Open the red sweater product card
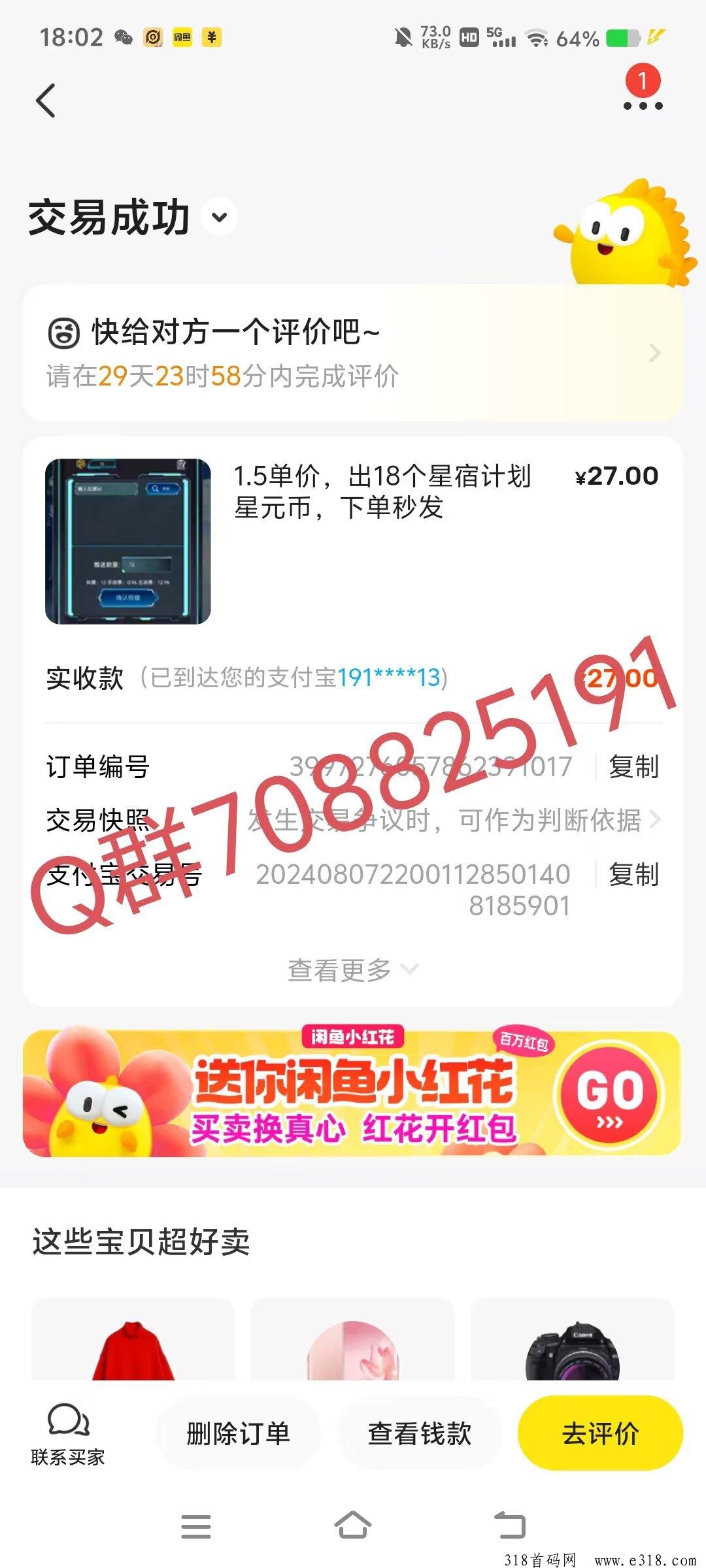 (x=133, y=1339)
